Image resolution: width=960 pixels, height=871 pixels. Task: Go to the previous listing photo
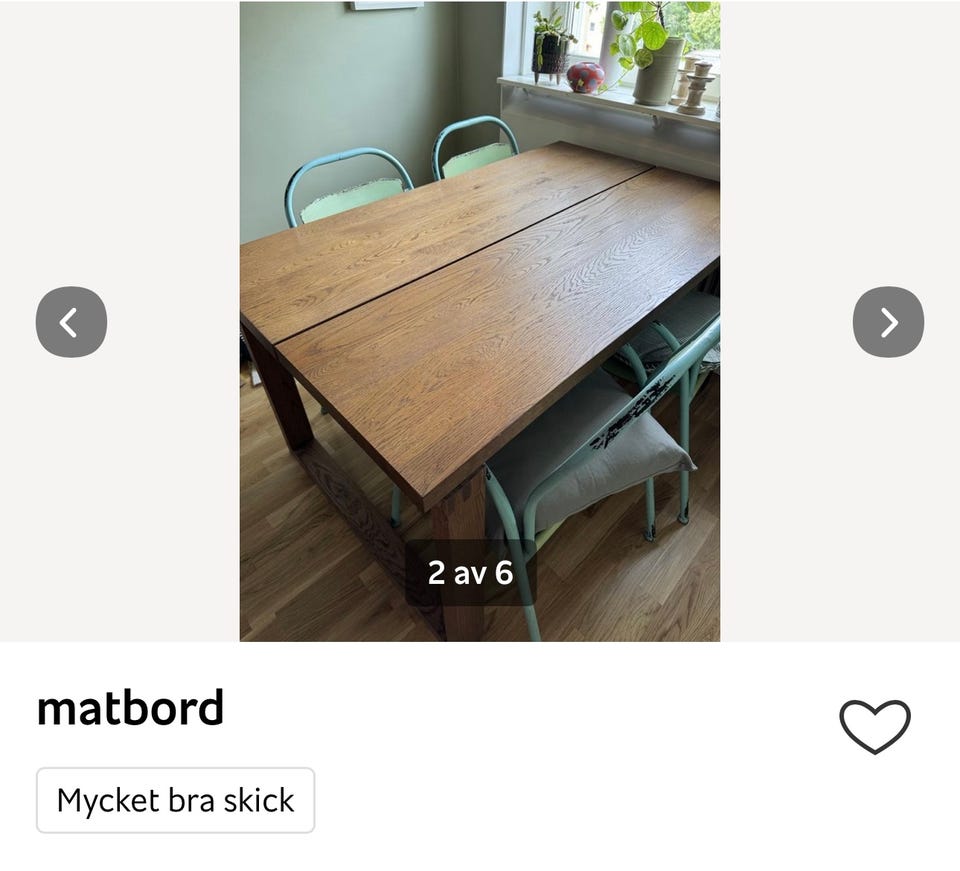pyautogui.click(x=71, y=322)
